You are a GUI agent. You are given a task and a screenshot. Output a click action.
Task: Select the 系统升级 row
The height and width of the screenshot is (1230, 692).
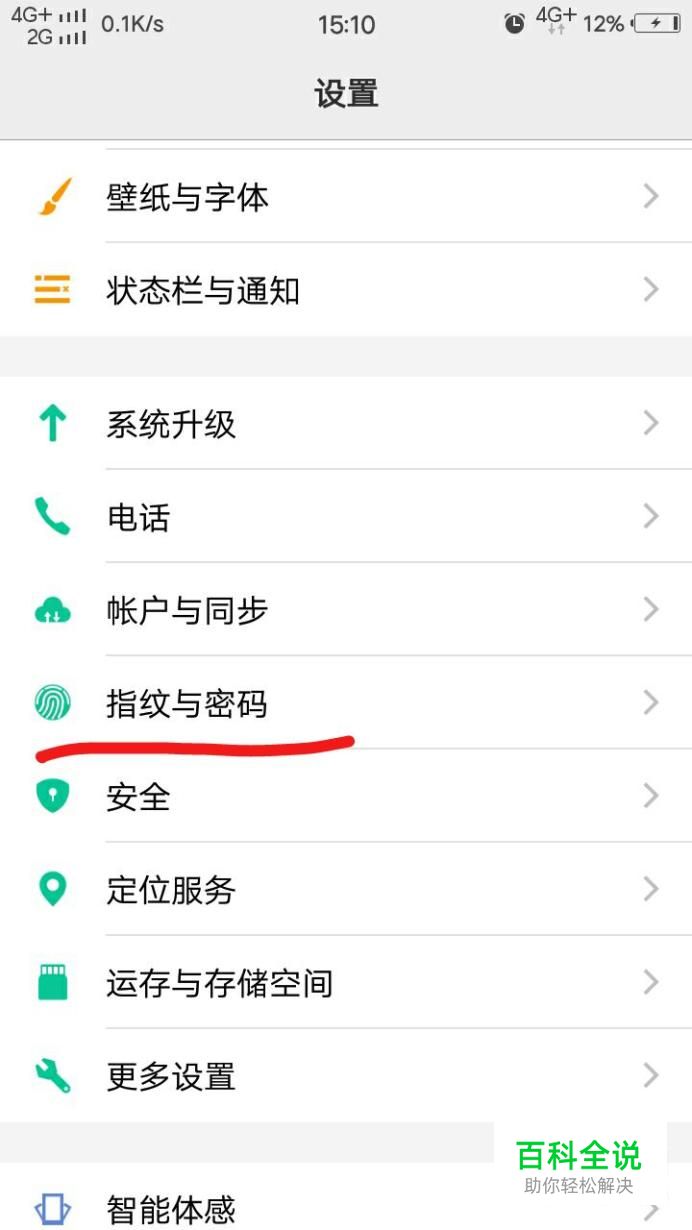pos(346,424)
